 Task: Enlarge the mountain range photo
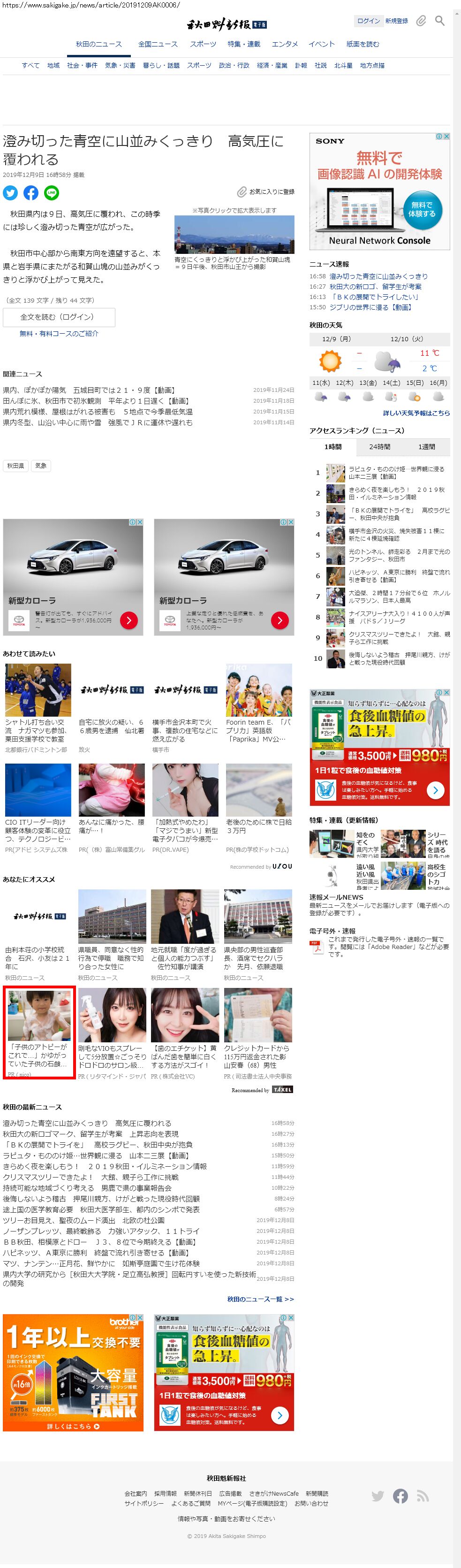(x=234, y=234)
